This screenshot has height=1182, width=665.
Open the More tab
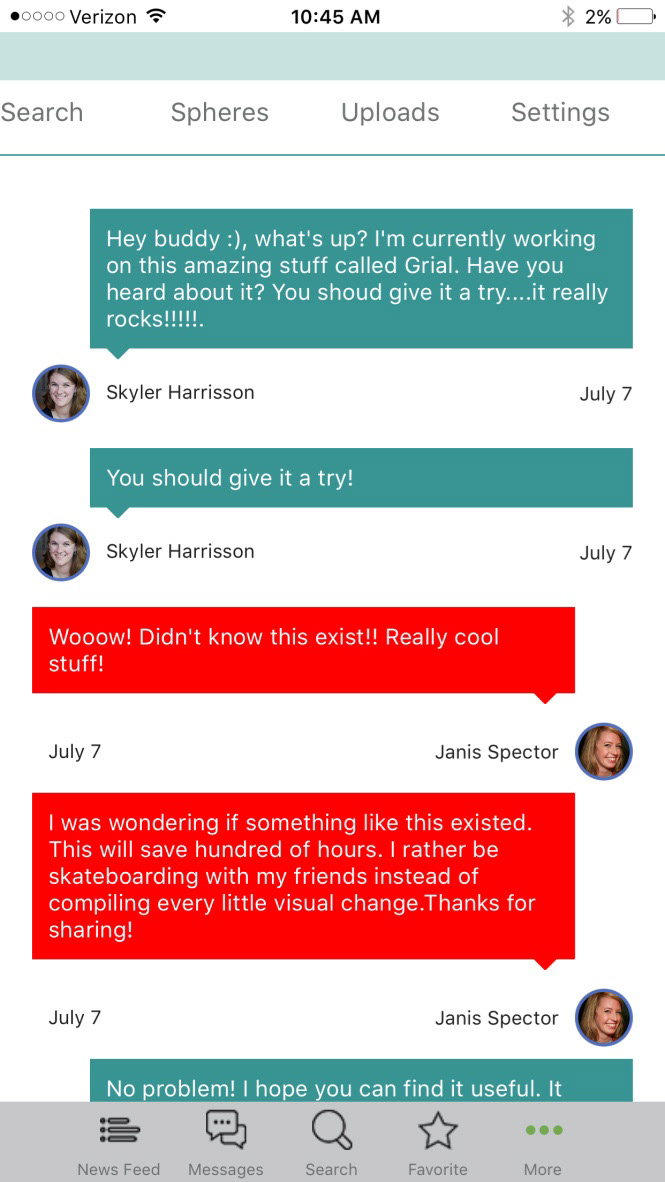coord(543,1142)
